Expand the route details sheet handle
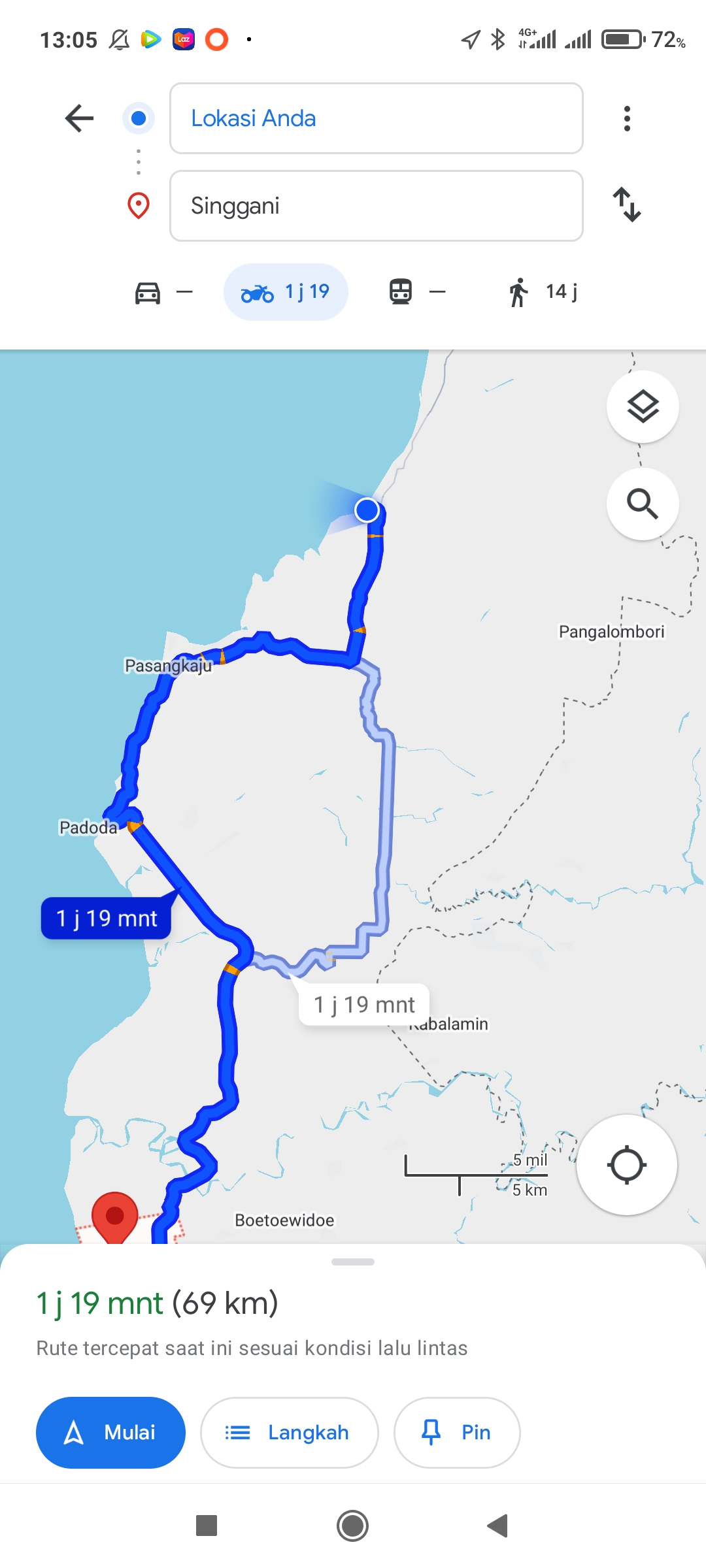Screen dimensions: 706x1568 coord(353,1262)
